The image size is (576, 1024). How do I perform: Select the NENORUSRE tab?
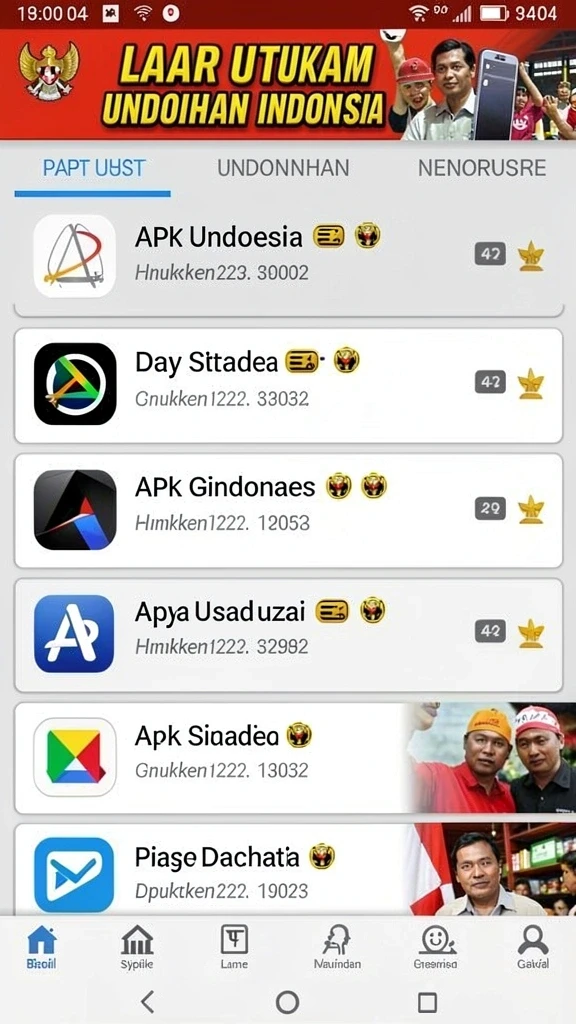(x=482, y=168)
